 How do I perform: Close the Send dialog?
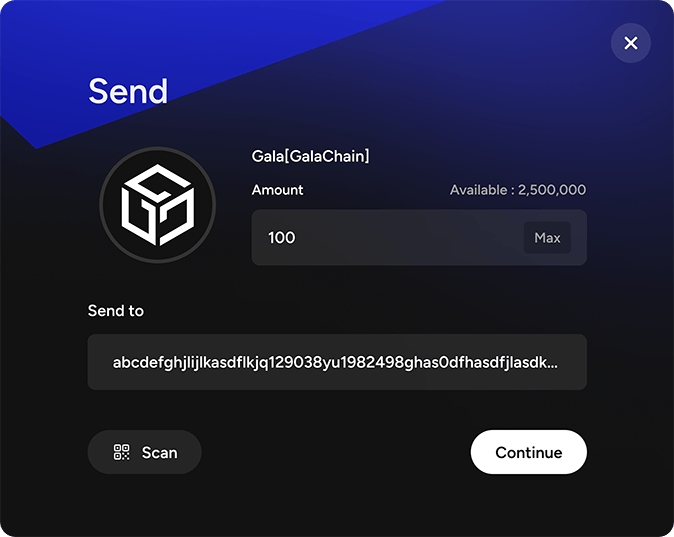pyautogui.click(x=630, y=43)
